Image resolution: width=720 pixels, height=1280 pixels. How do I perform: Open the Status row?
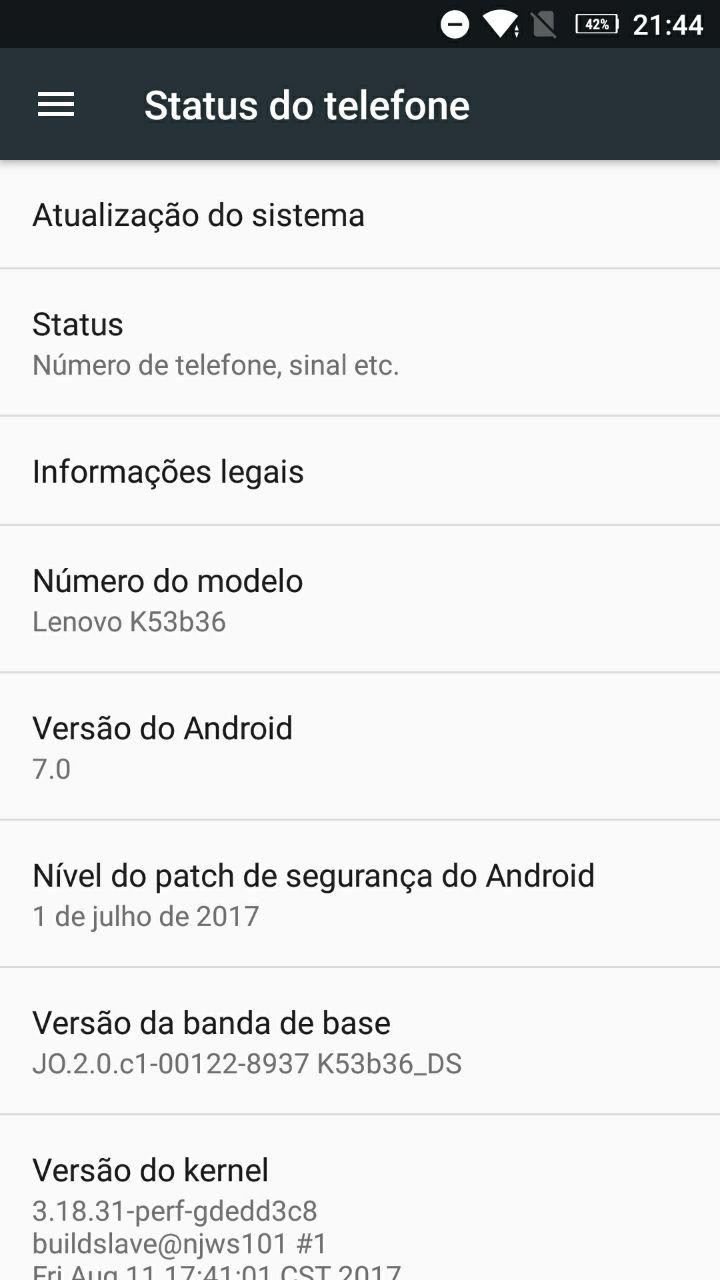tap(360, 343)
